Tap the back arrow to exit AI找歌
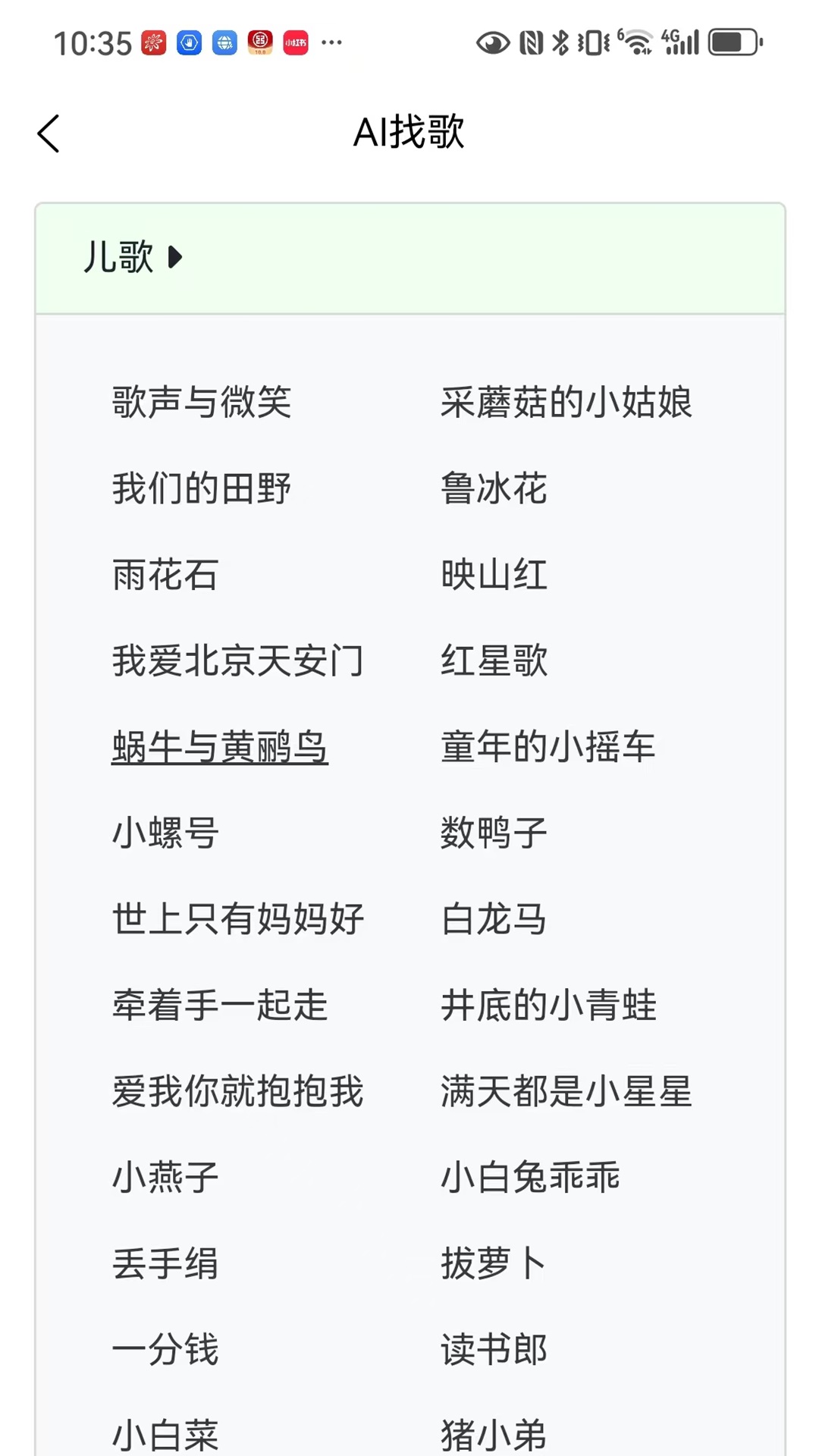 48,133
